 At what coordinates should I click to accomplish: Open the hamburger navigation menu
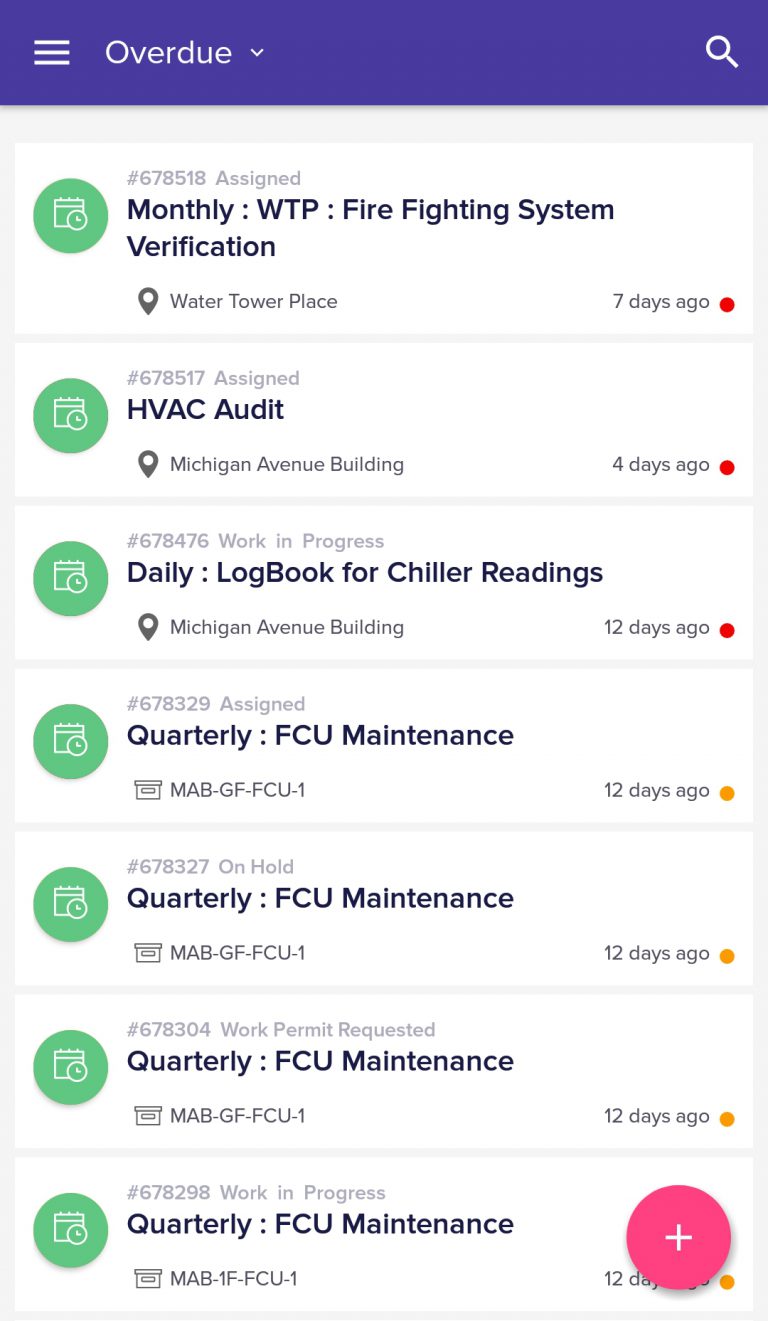(x=52, y=53)
